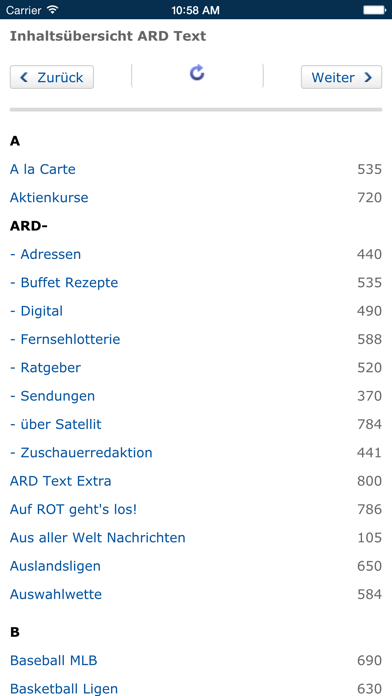Open ARD Text Extra
392x696 pixels.
pyautogui.click(x=60, y=481)
